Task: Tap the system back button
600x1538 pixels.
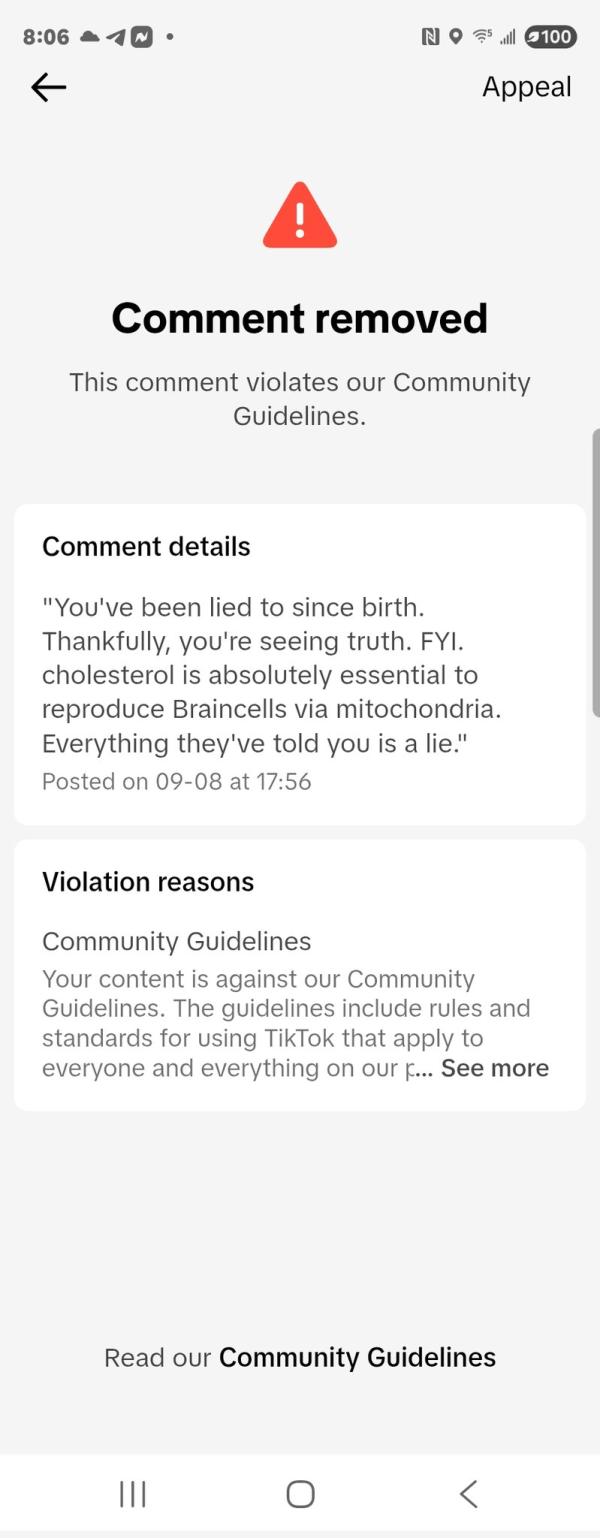Action: 468,1494
